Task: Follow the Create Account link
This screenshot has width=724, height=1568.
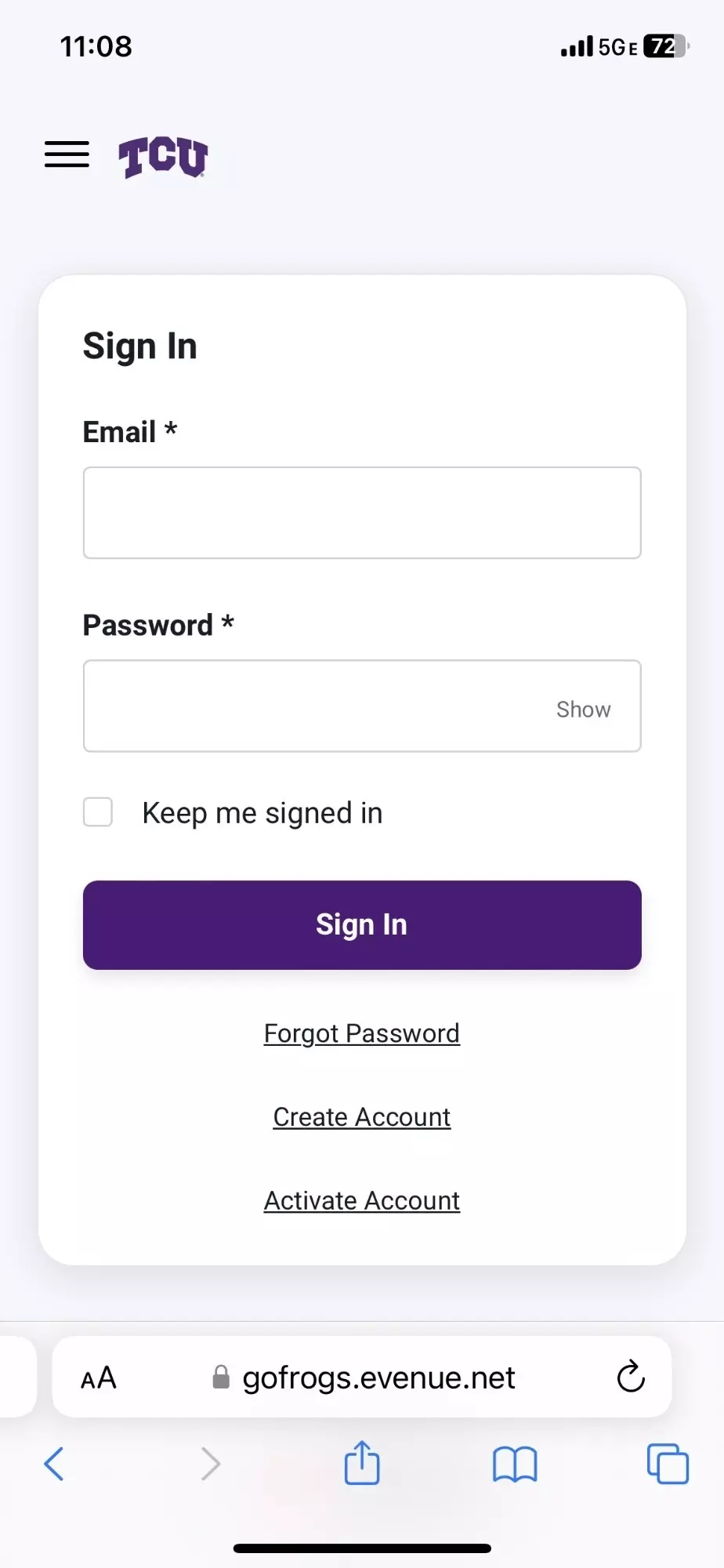Action: [362, 1117]
